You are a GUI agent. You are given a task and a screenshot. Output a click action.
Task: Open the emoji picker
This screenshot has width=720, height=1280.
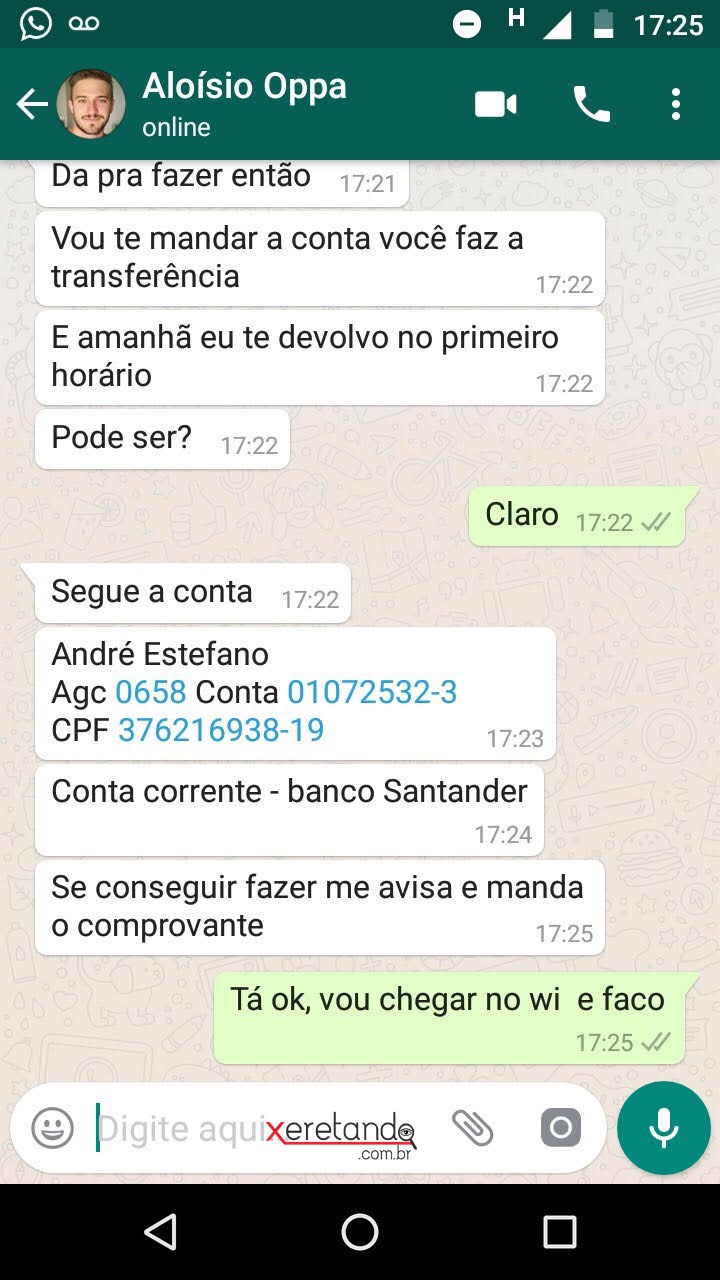point(52,1129)
